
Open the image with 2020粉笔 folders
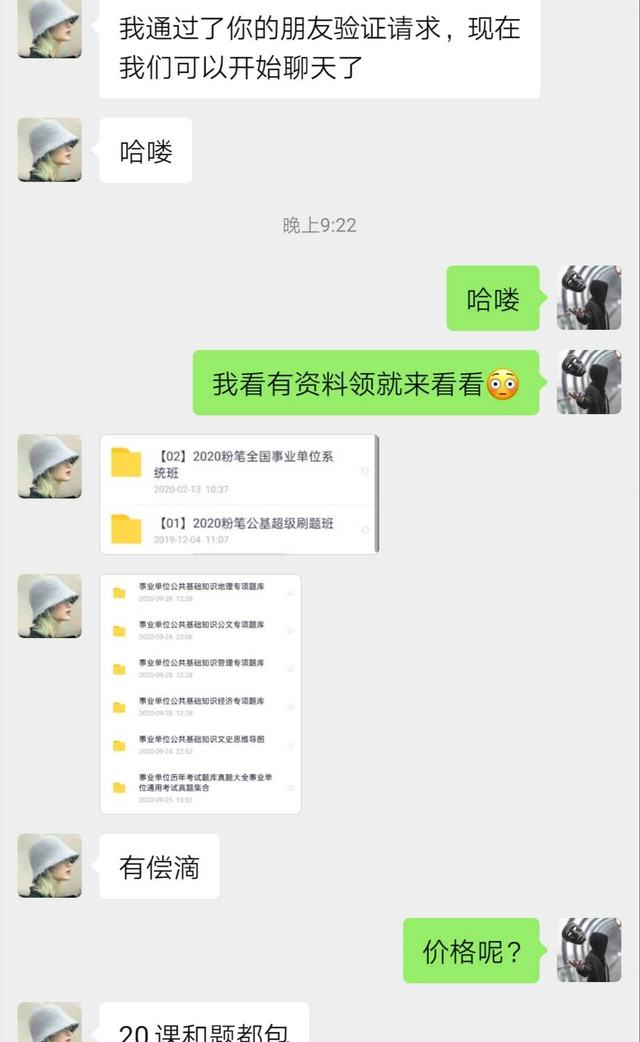(238, 494)
